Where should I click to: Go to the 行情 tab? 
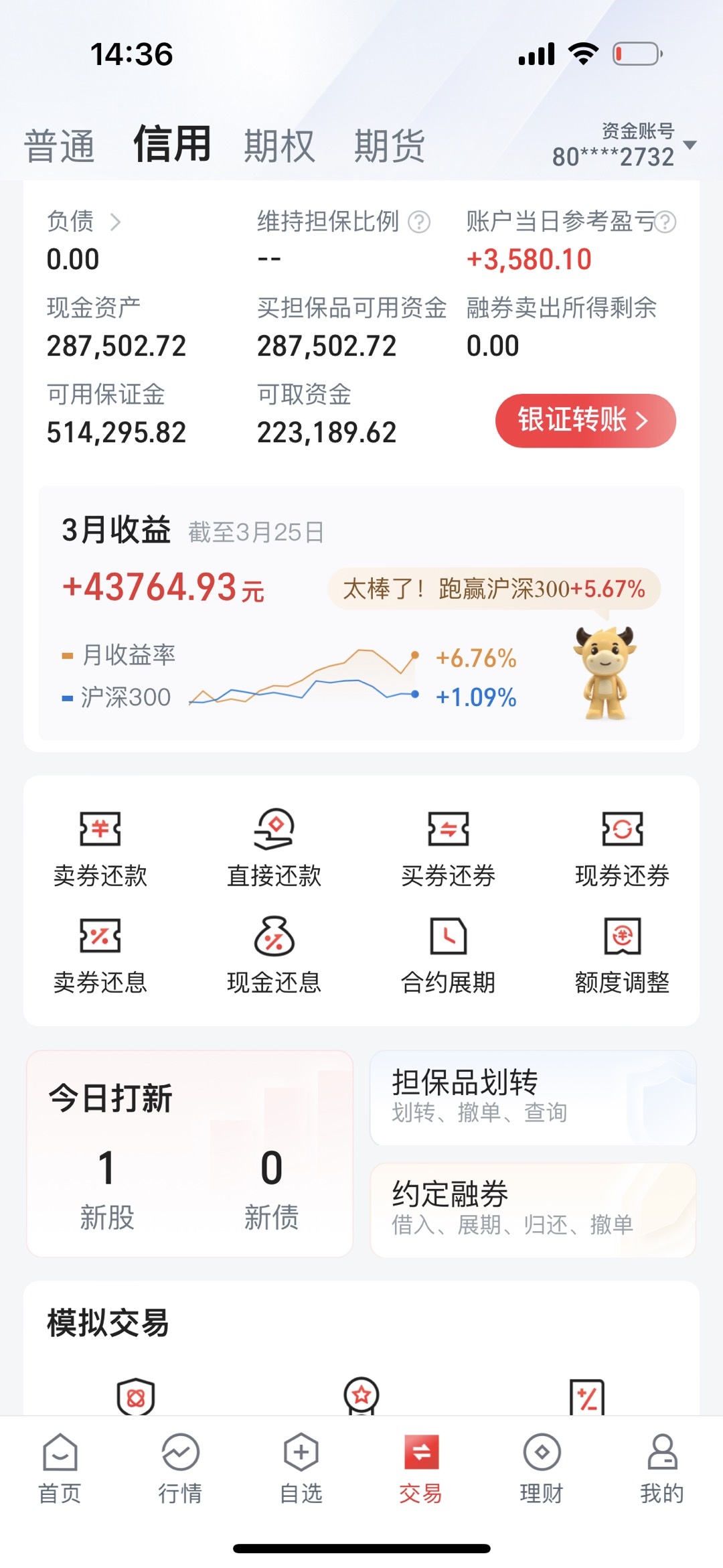pyautogui.click(x=180, y=1467)
